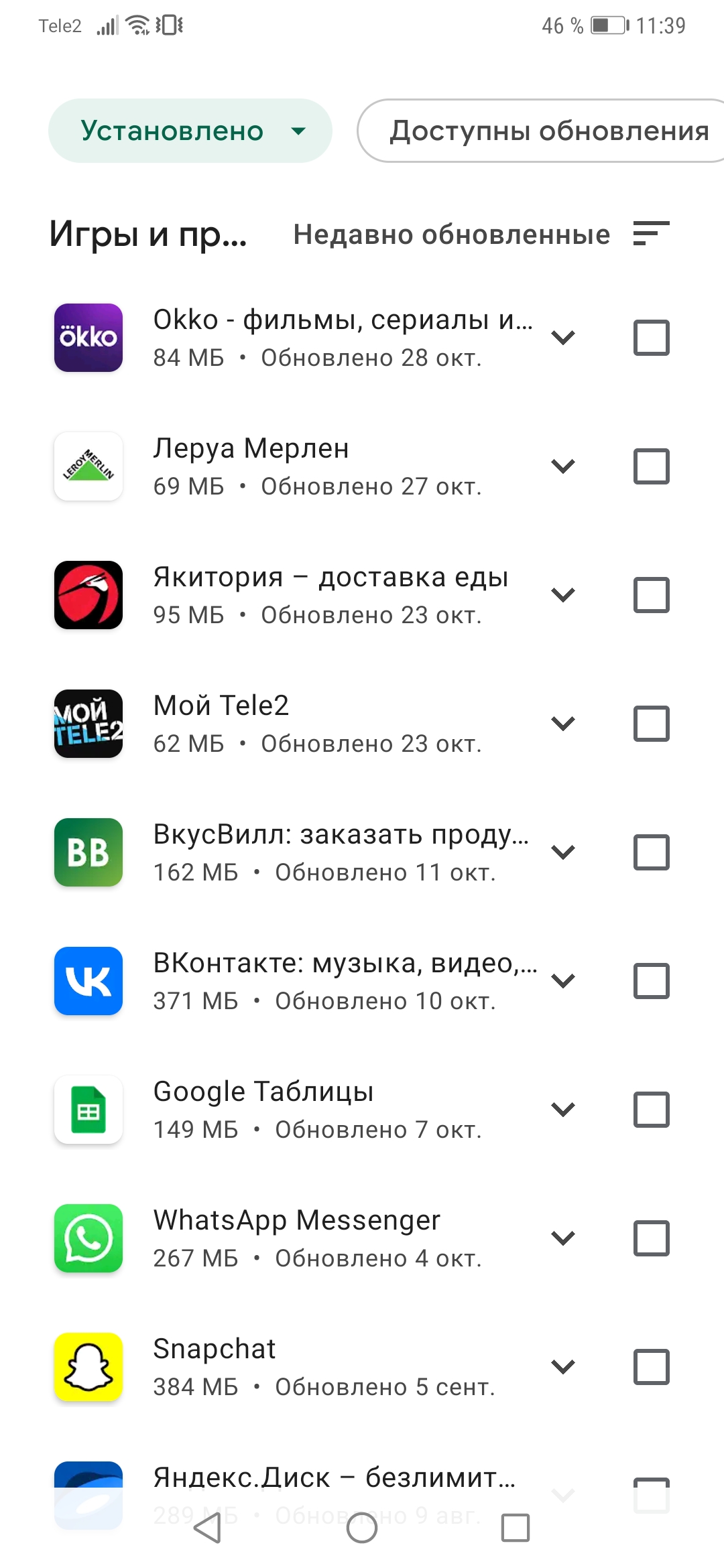Expand details for Okko
The image size is (724, 1568).
tap(563, 338)
